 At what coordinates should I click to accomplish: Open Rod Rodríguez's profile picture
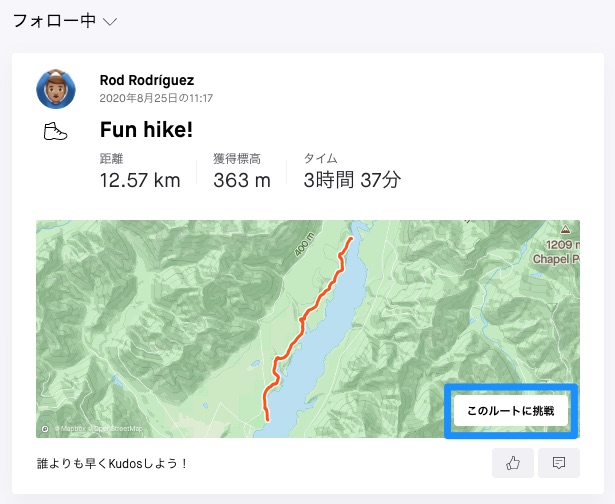coord(55,90)
